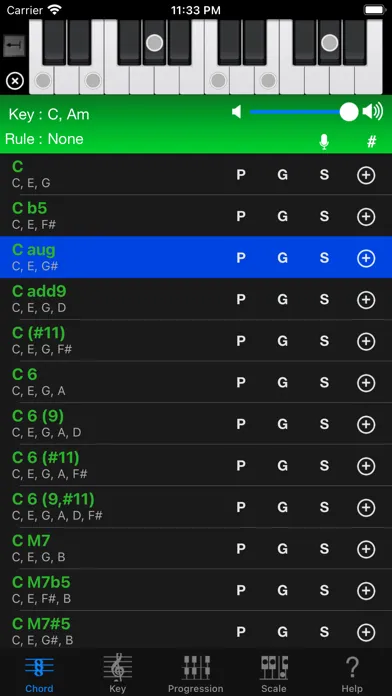Go to the Help tab
This screenshot has height=696, width=392.
pyautogui.click(x=352, y=673)
